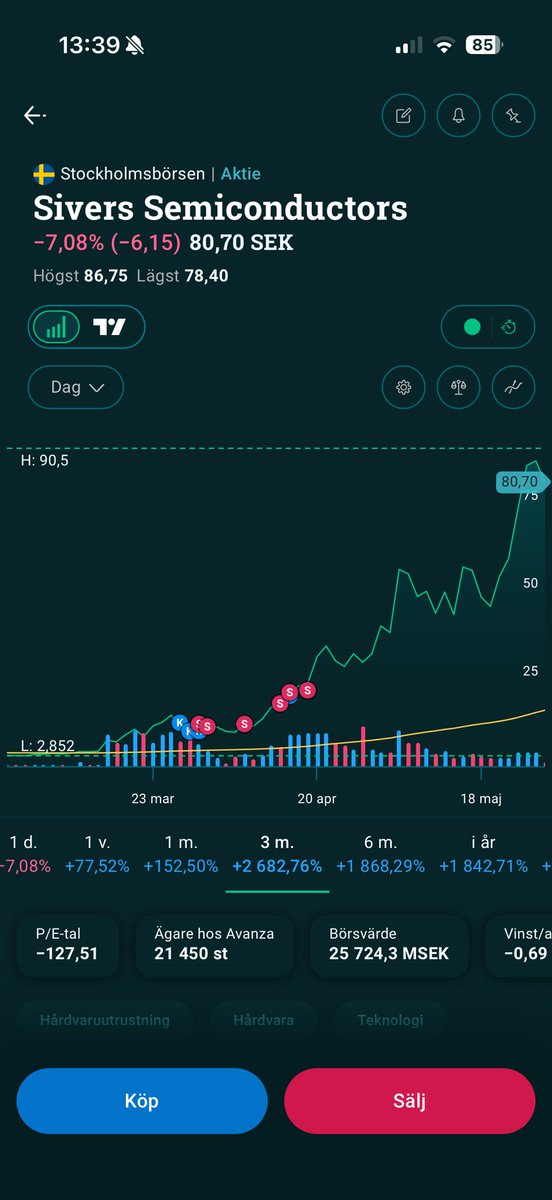Toggle the realtime green dot switch

click(x=473, y=327)
